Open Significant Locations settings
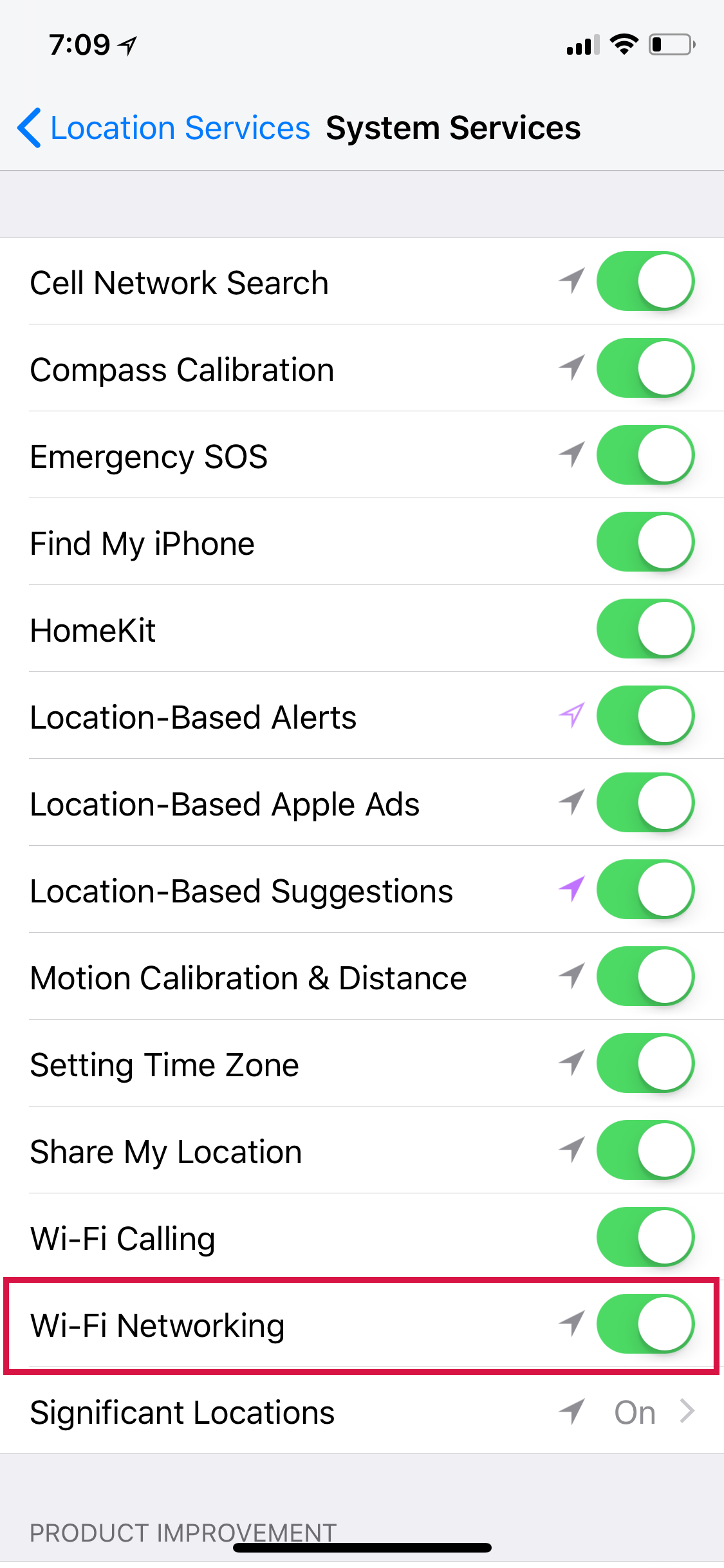This screenshot has width=724, height=1568. click(x=362, y=1412)
